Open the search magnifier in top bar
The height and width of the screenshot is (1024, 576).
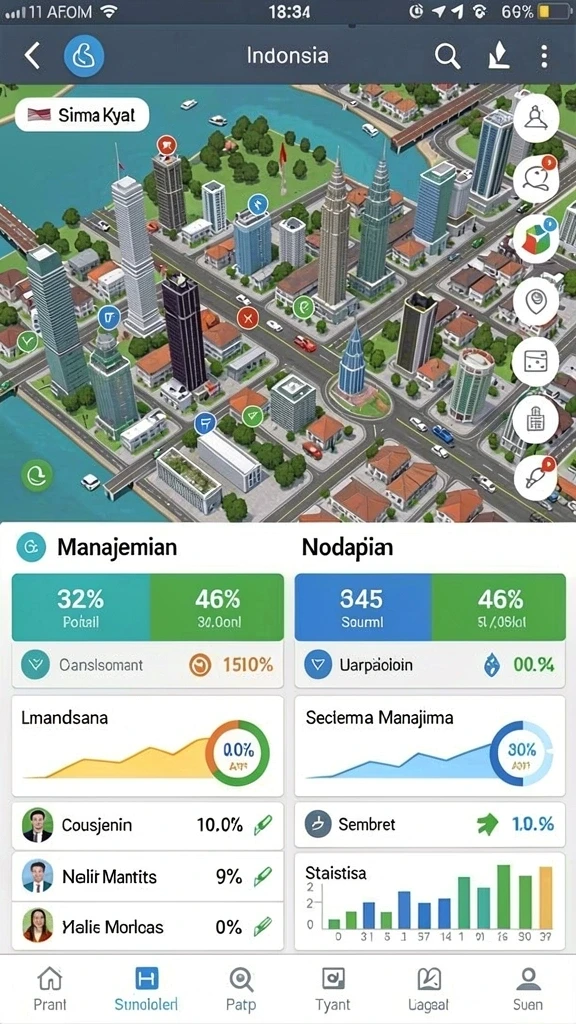[x=447, y=56]
